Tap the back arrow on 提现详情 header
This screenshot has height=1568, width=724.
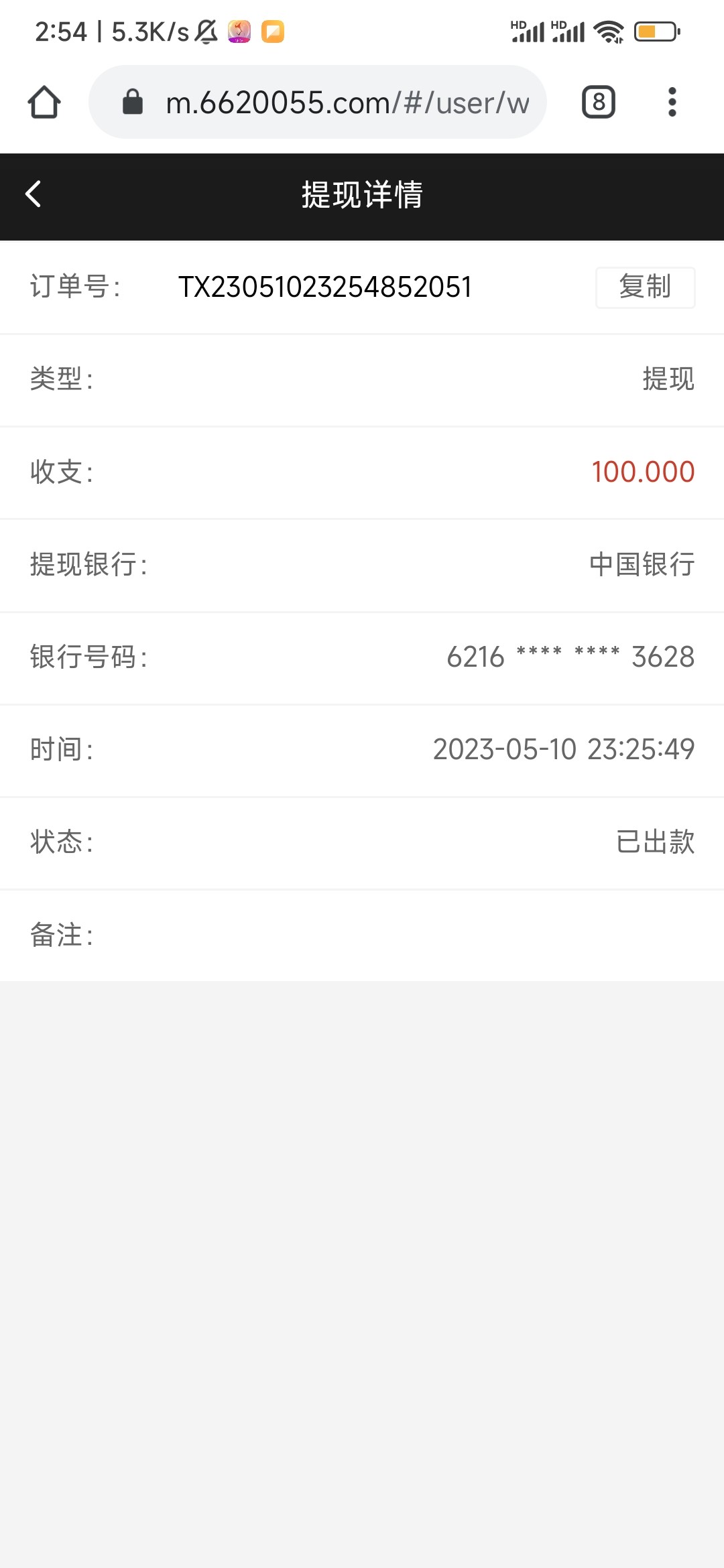[32, 195]
